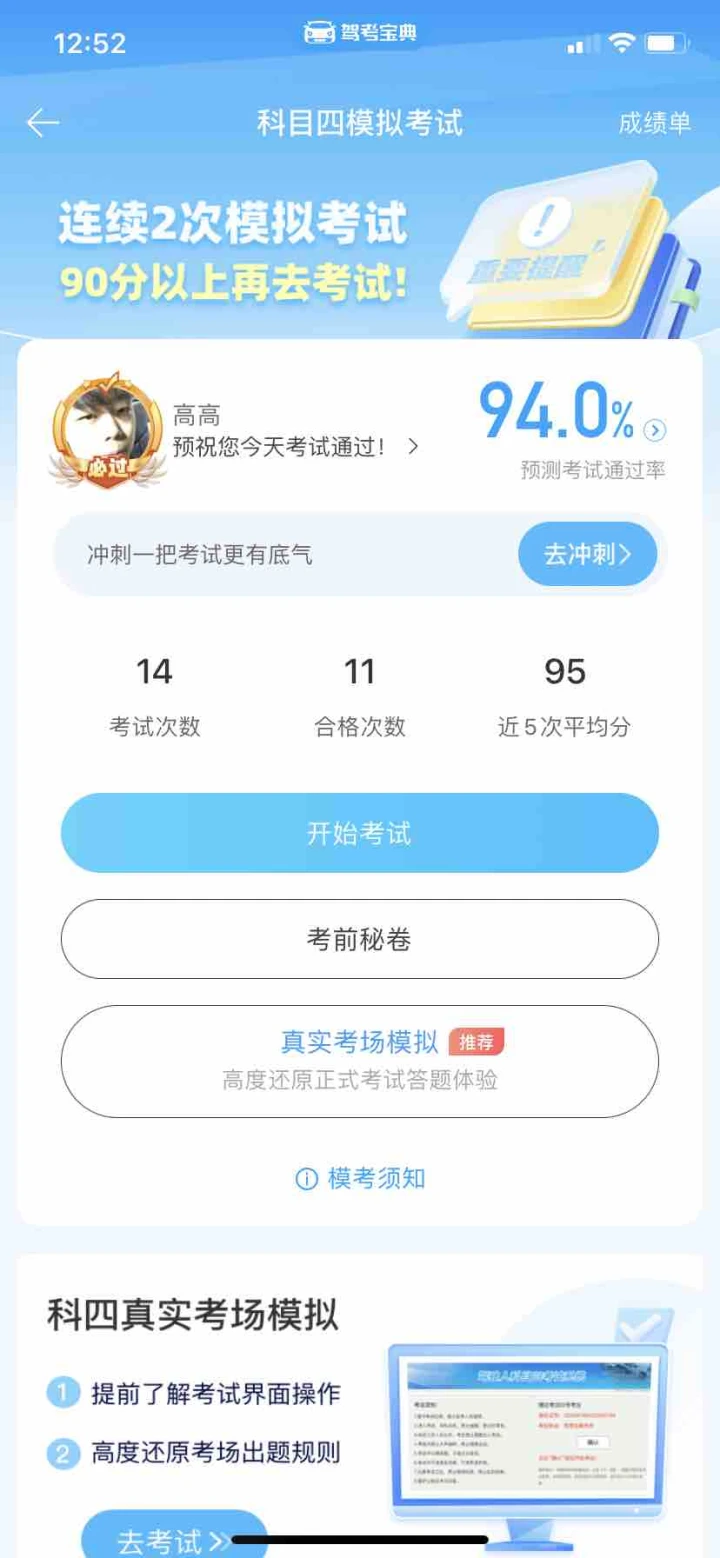Select 真实考场模拟 recommended mode
Viewport: 720px width, 1558px height.
(x=359, y=1060)
